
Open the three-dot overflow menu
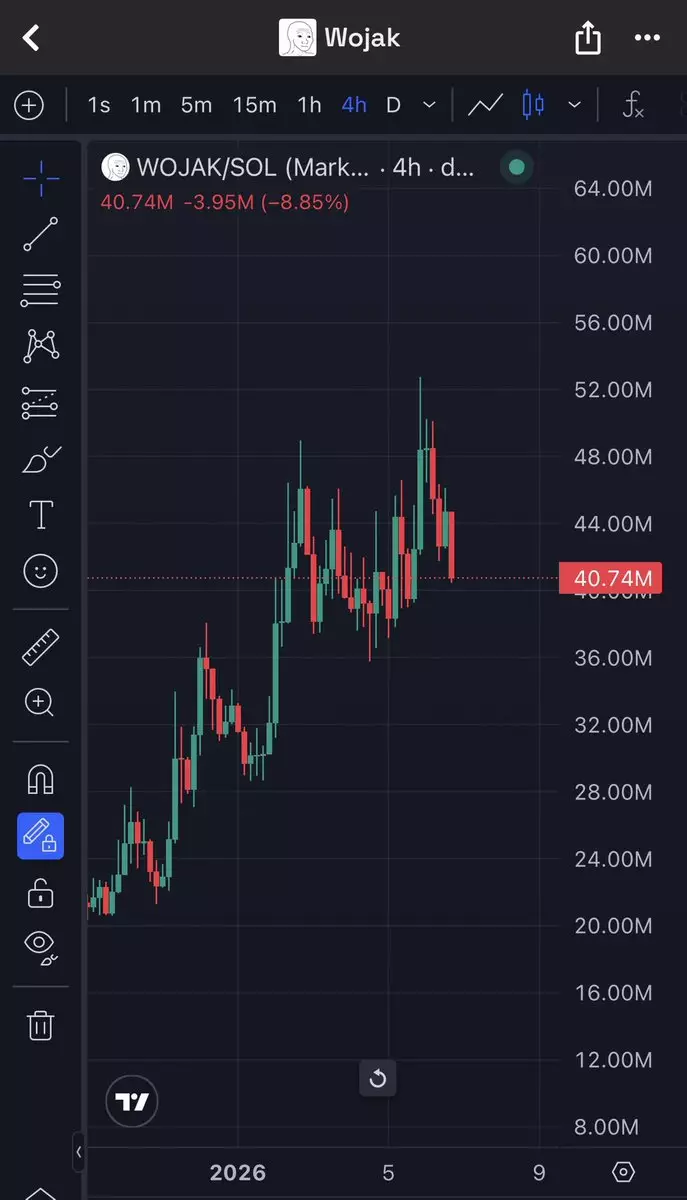point(648,39)
